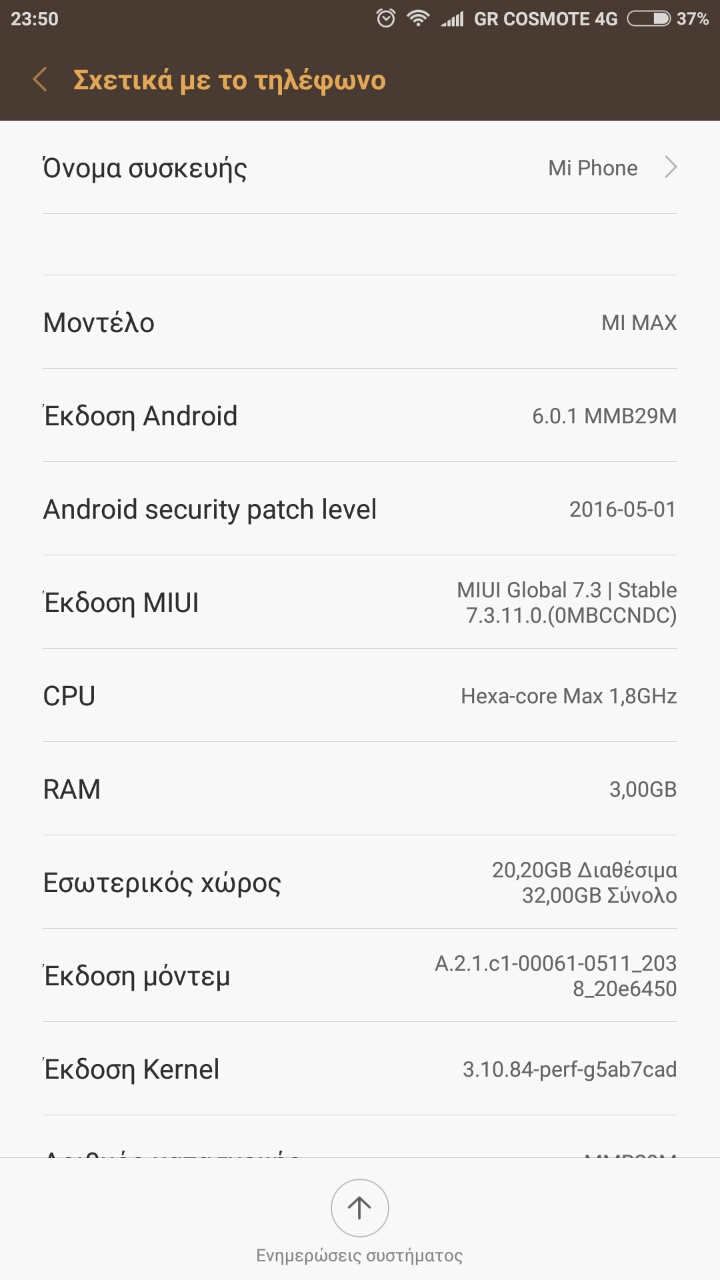
Task: Tap the Έκδοση Android row
Action: click(360, 416)
